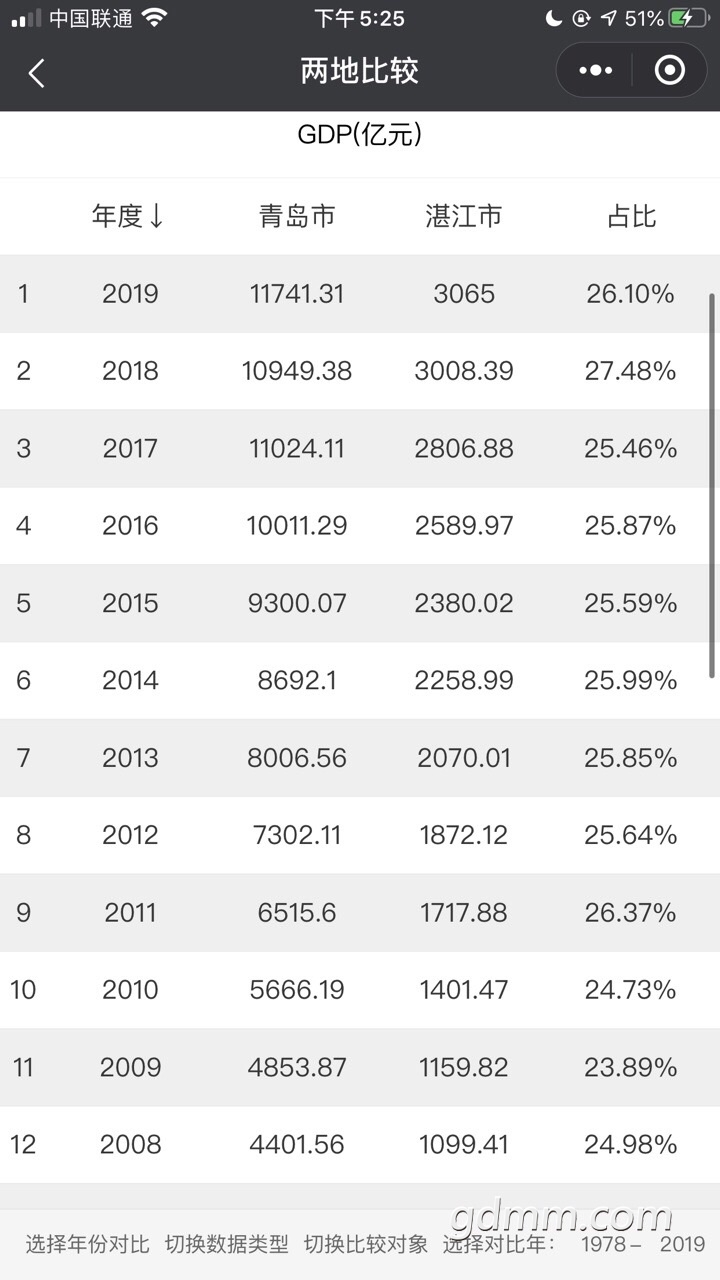Tap 选择年份对比 option
The height and width of the screenshot is (1280, 720).
click(87, 1244)
